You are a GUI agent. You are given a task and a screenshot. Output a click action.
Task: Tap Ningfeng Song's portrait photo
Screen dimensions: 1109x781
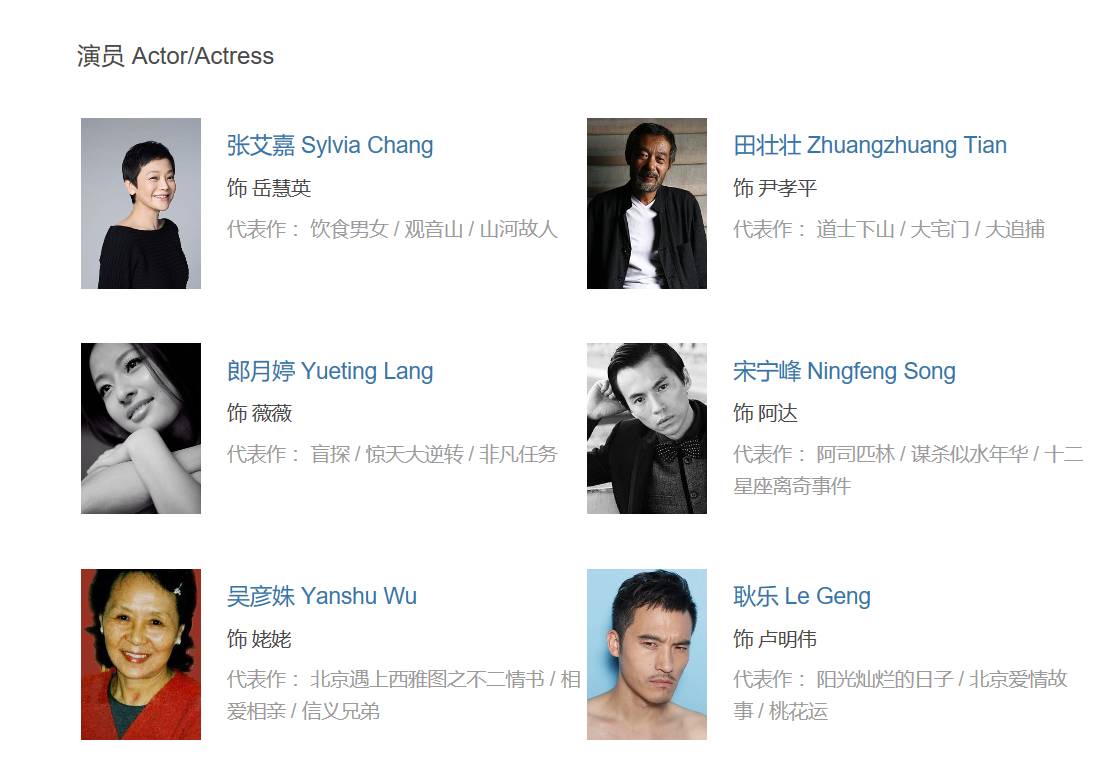pos(646,428)
